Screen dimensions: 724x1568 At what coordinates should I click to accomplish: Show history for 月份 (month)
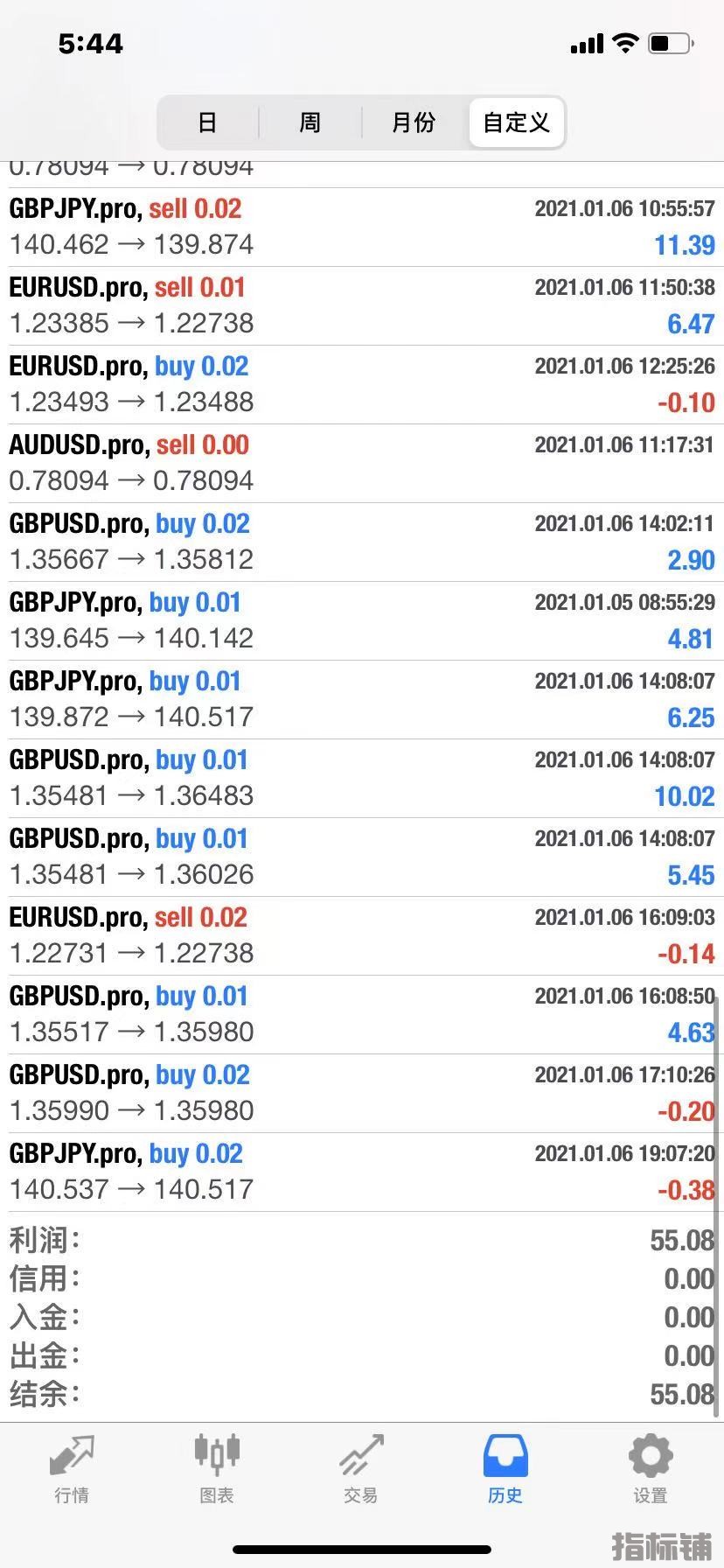pyautogui.click(x=414, y=122)
